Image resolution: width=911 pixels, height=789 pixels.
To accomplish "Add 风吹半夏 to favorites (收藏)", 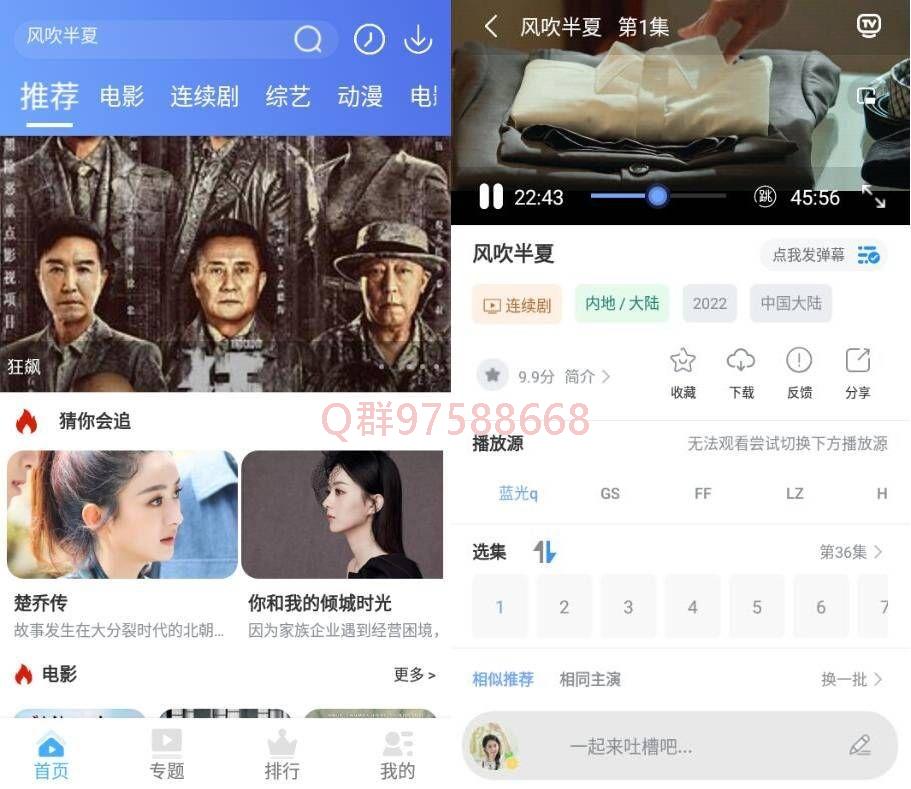I will pyautogui.click(x=683, y=372).
